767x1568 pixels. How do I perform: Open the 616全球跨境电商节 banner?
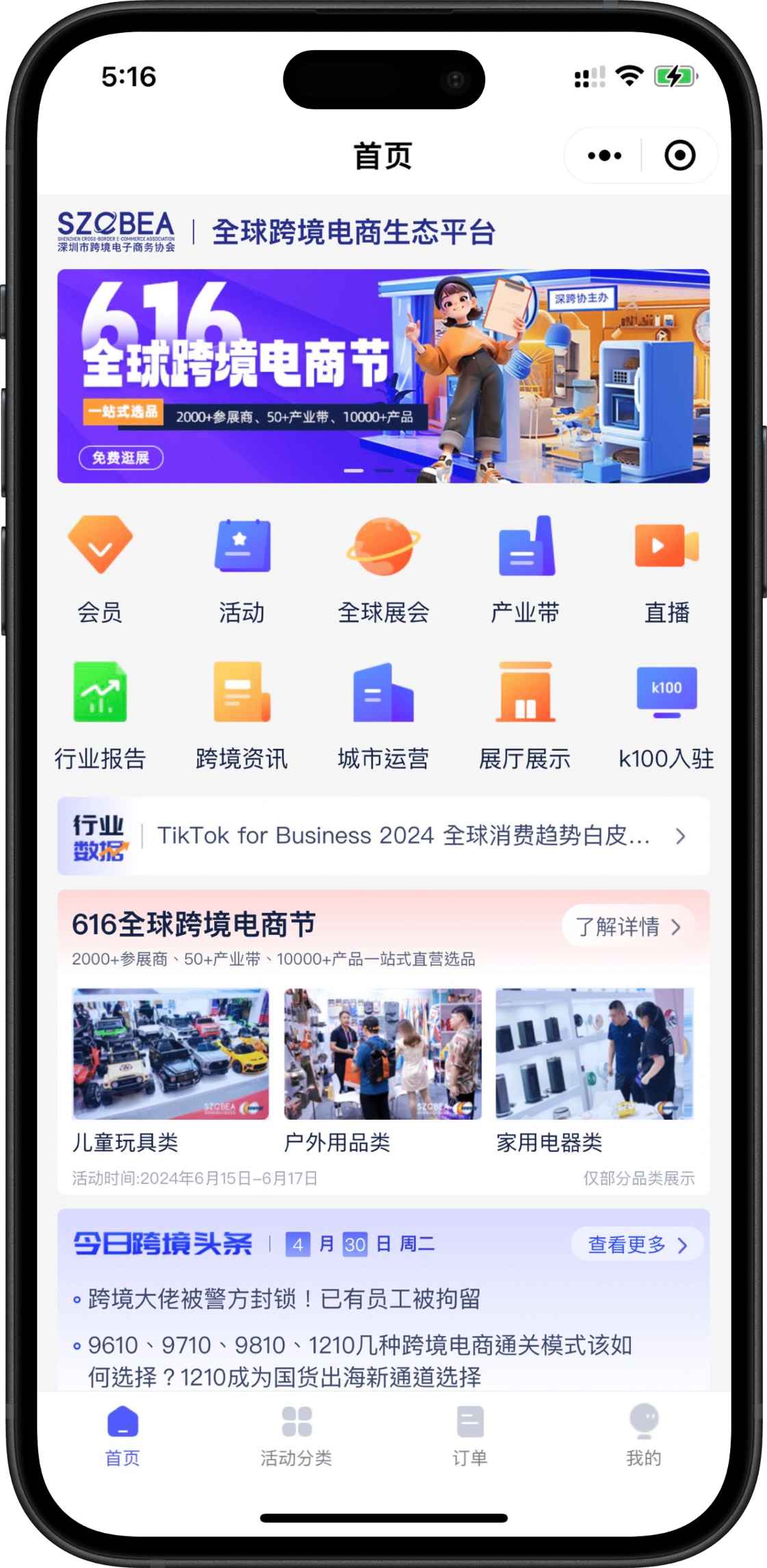click(383, 376)
